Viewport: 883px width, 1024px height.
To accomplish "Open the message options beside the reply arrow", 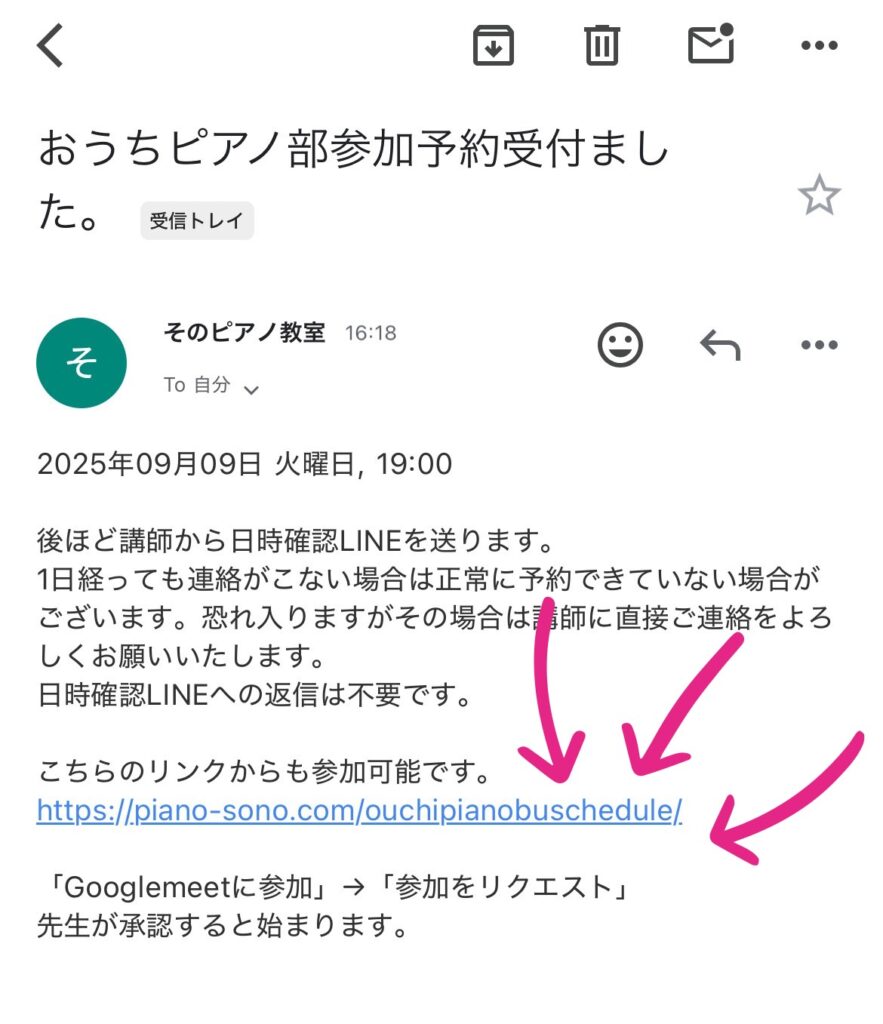I will [x=819, y=346].
